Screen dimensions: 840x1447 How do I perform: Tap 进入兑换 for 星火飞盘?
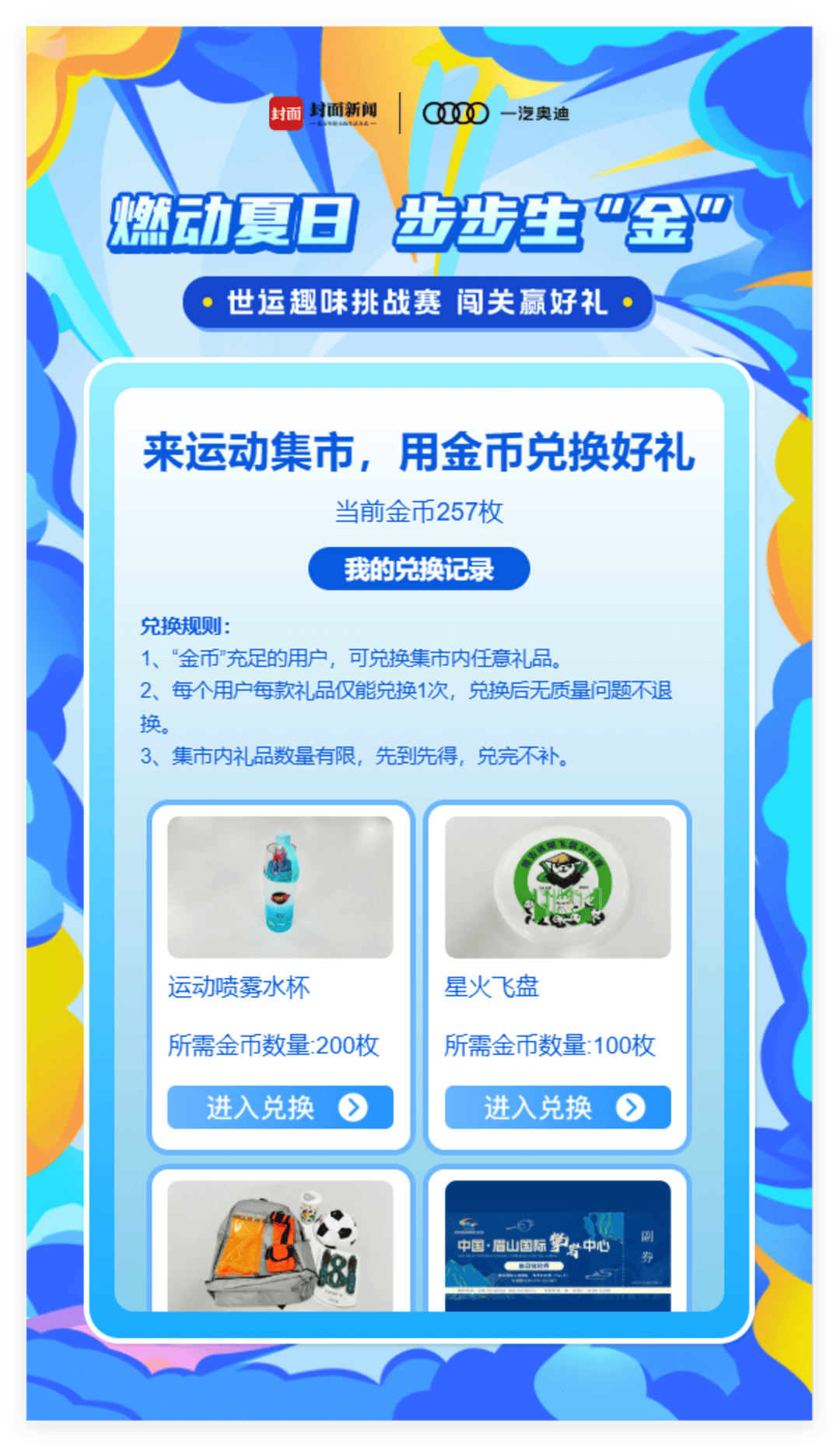click(x=557, y=1107)
